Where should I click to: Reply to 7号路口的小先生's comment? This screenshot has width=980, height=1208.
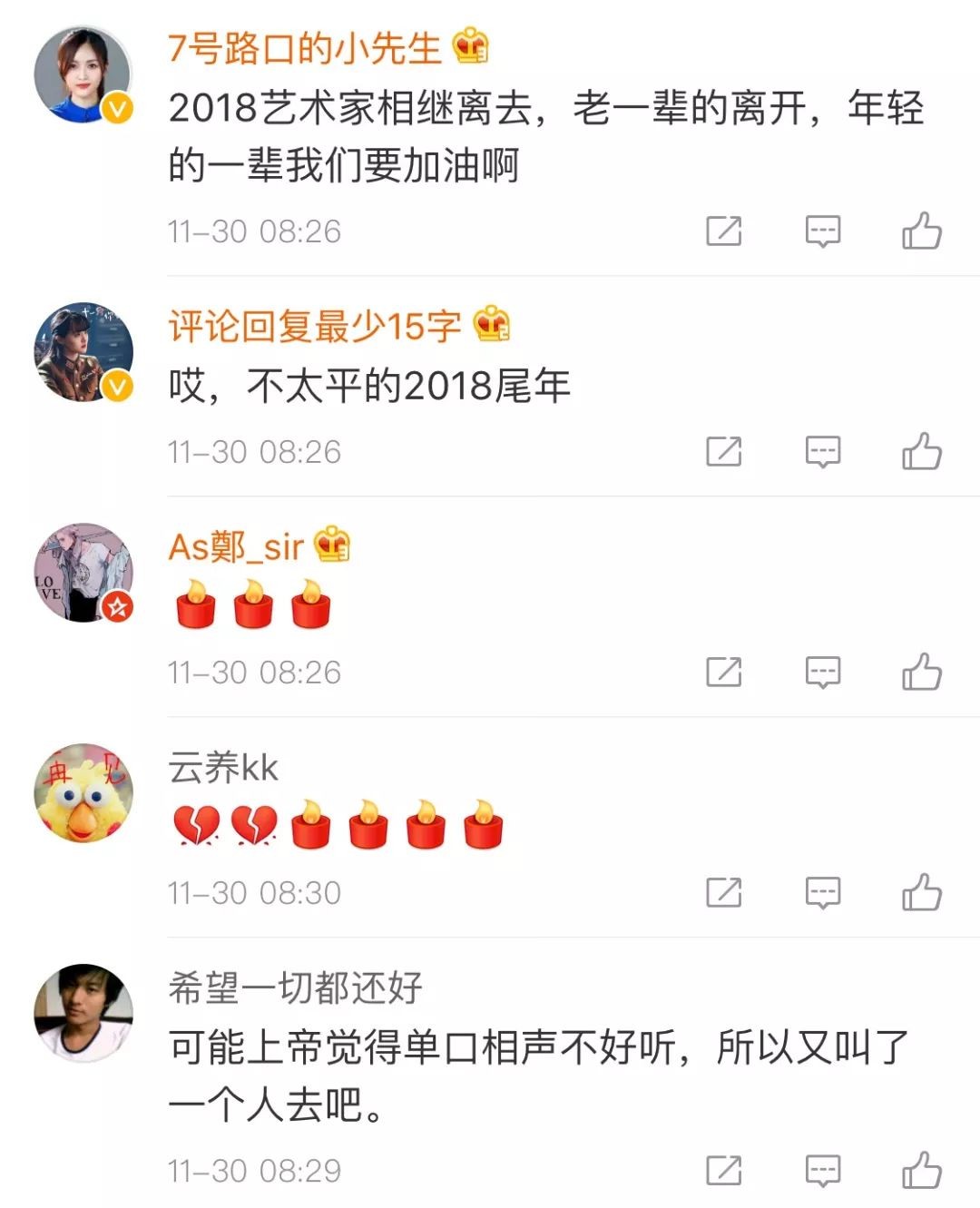click(x=822, y=231)
